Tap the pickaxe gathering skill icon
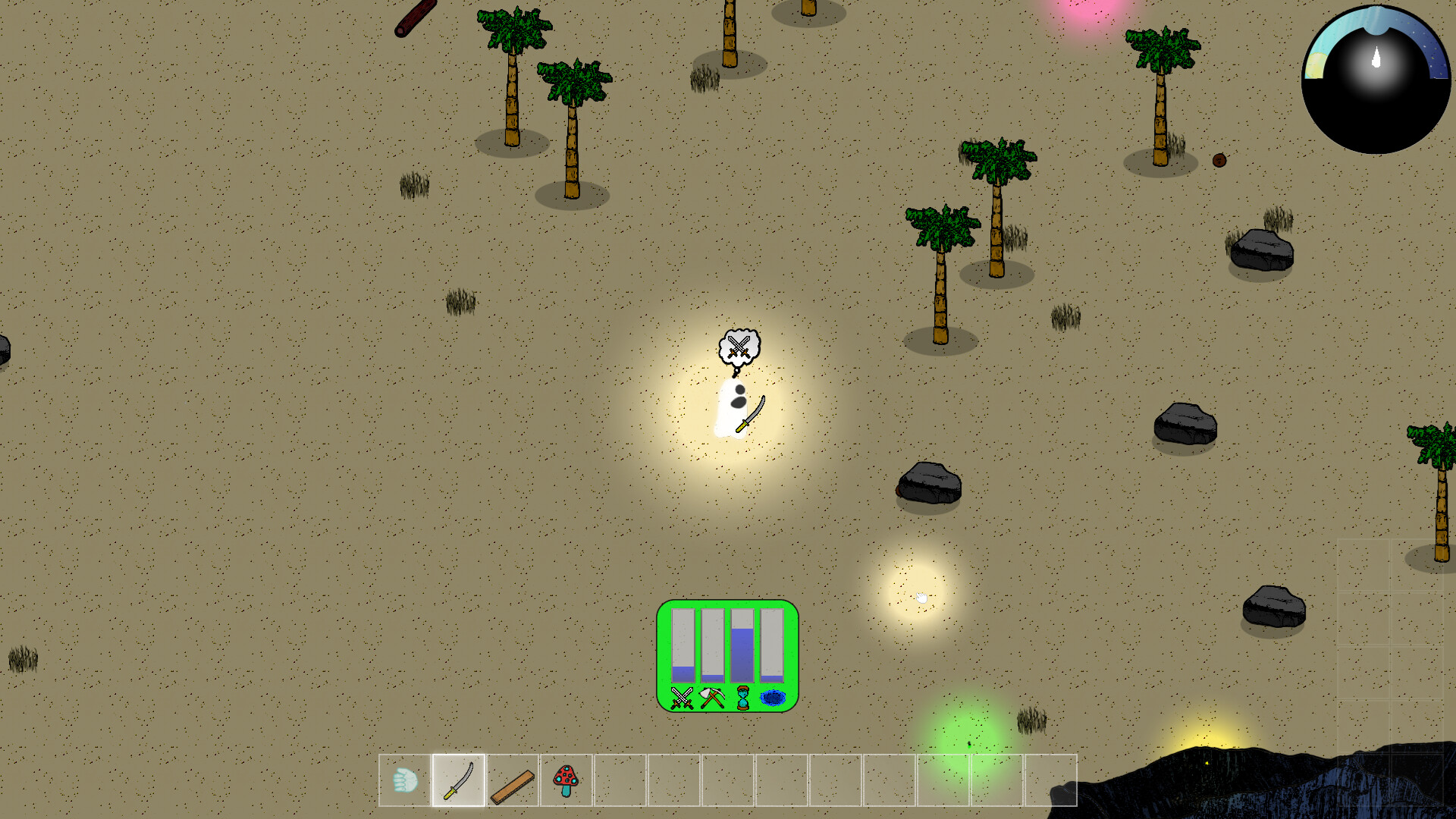Viewport: 1456px width, 819px height. point(712,698)
